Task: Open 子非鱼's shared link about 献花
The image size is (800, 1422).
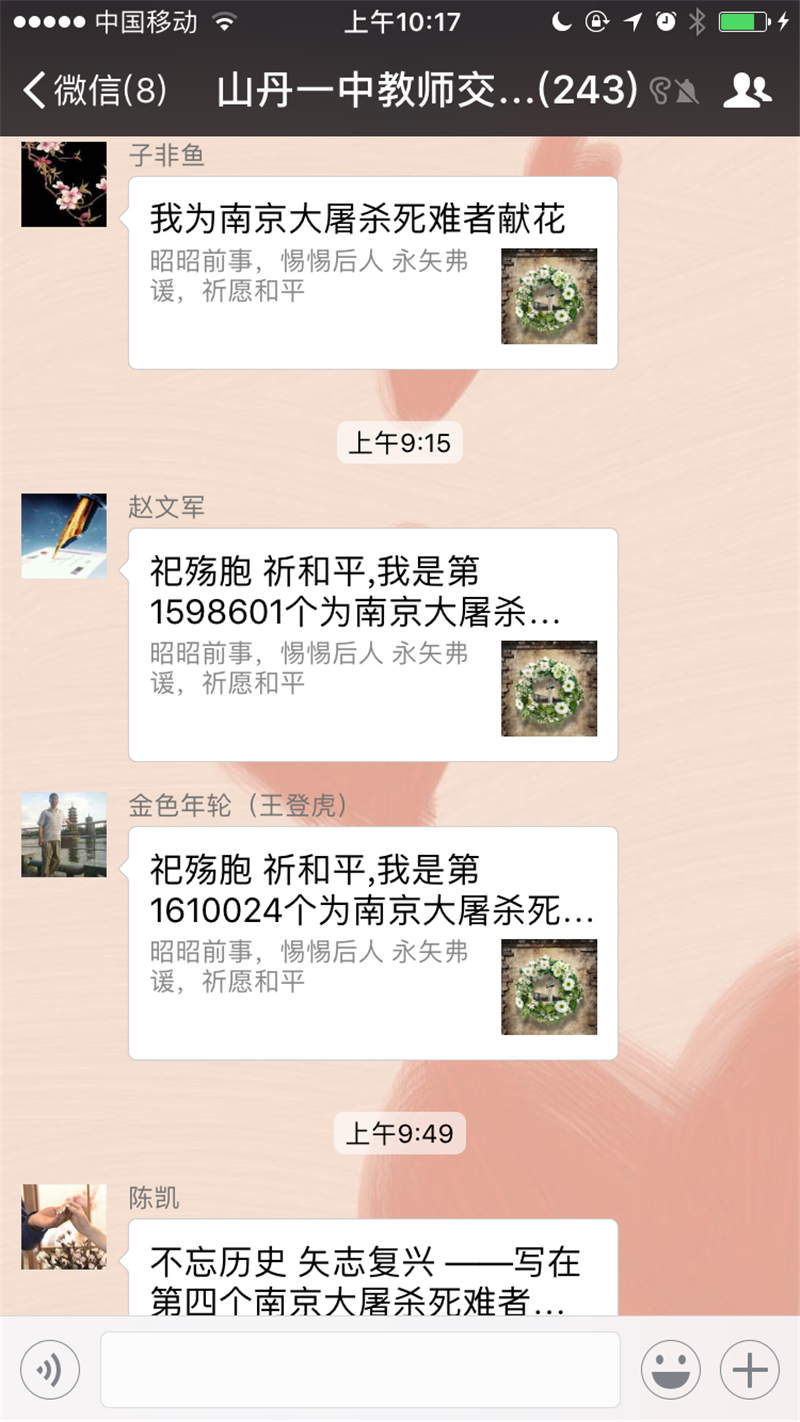Action: [x=372, y=273]
